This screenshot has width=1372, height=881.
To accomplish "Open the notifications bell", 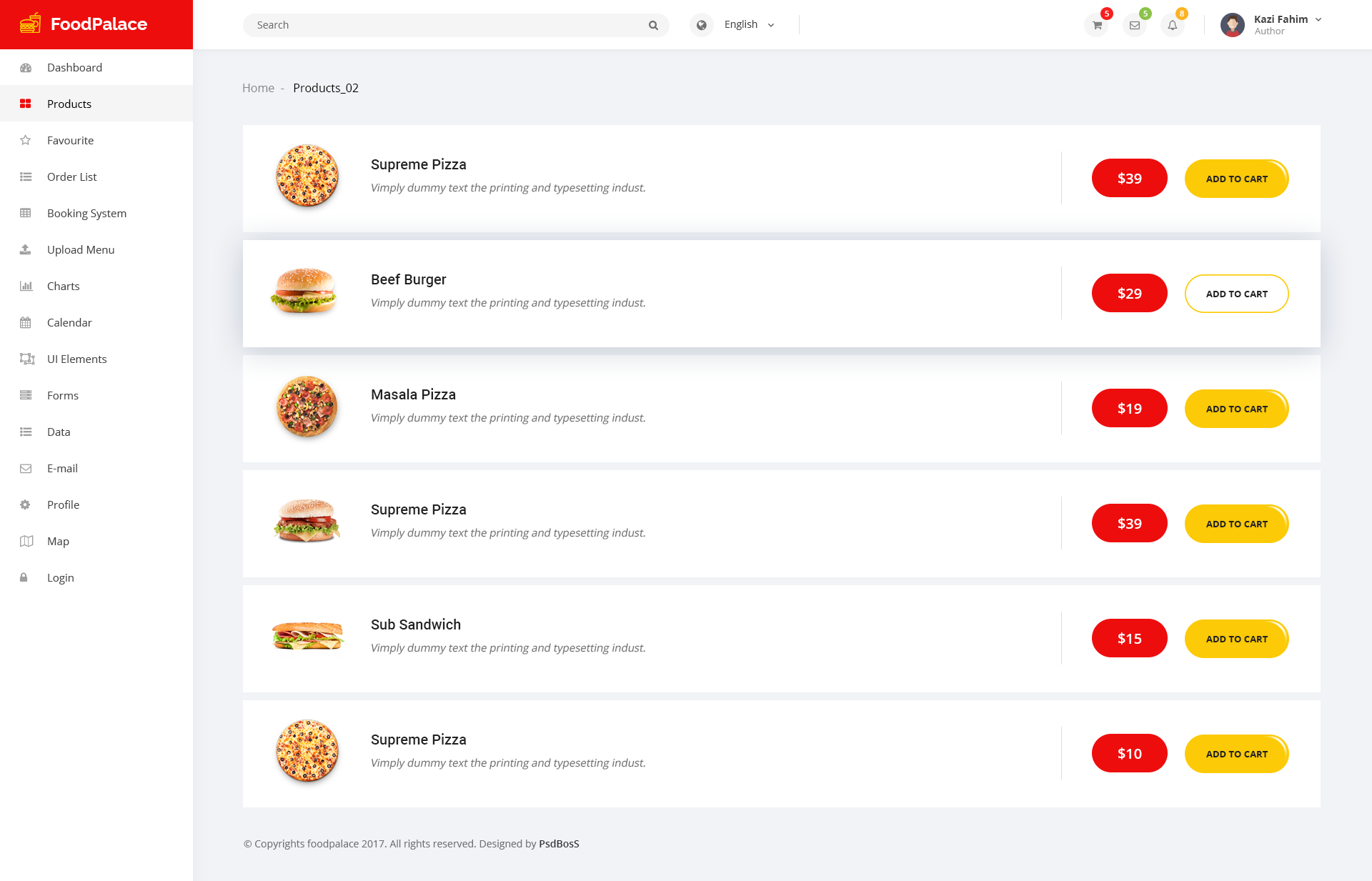I will coord(1173,26).
